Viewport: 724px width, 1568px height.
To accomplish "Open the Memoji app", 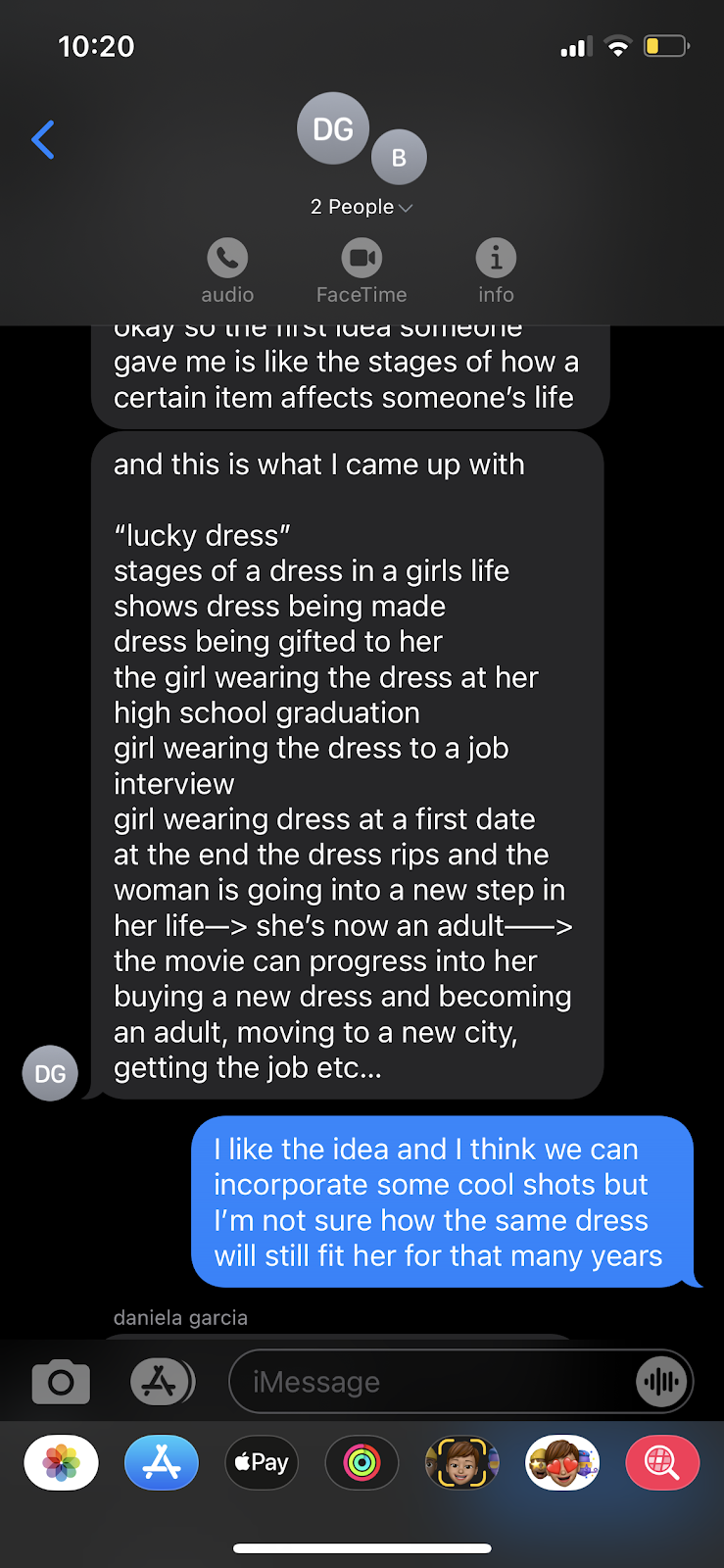I will 462,1463.
